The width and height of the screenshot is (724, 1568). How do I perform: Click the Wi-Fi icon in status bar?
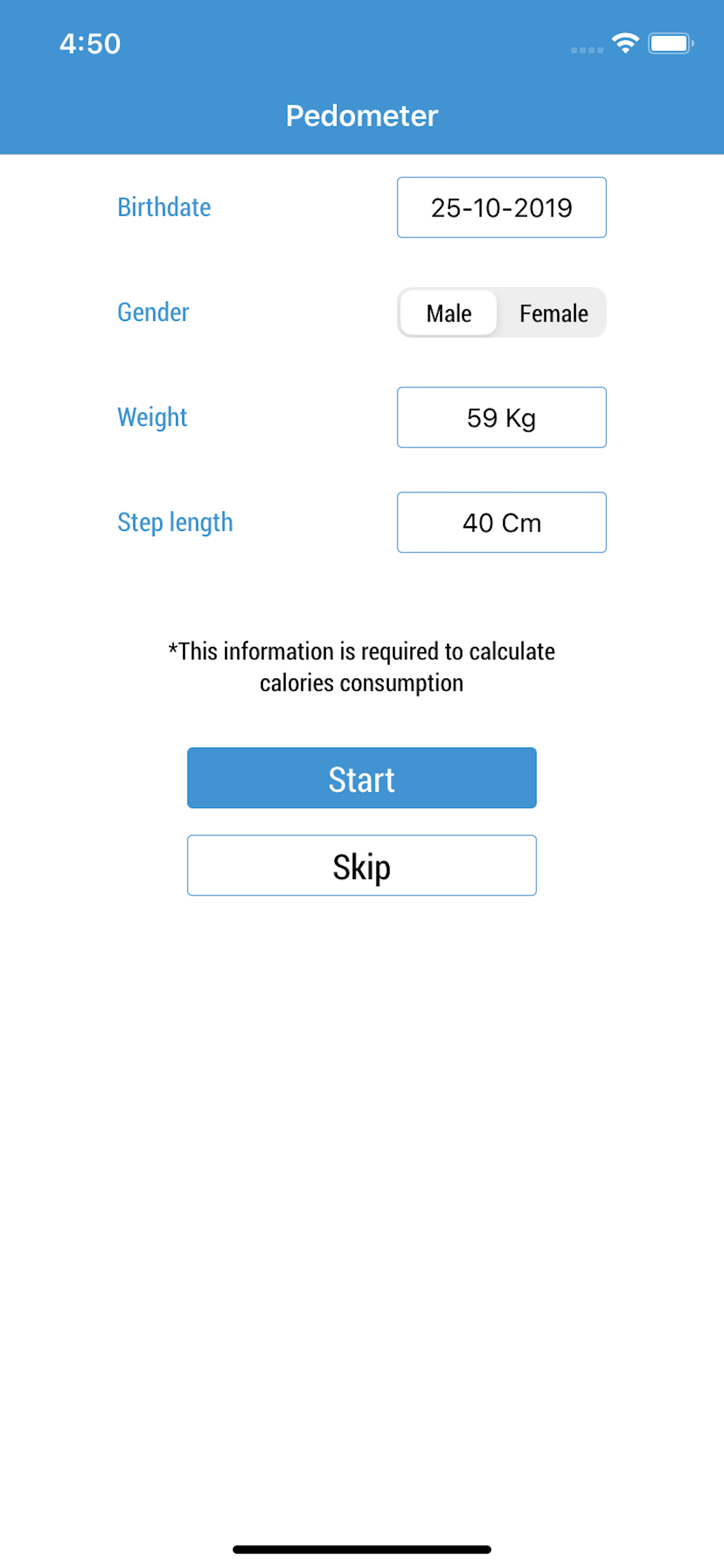click(625, 43)
